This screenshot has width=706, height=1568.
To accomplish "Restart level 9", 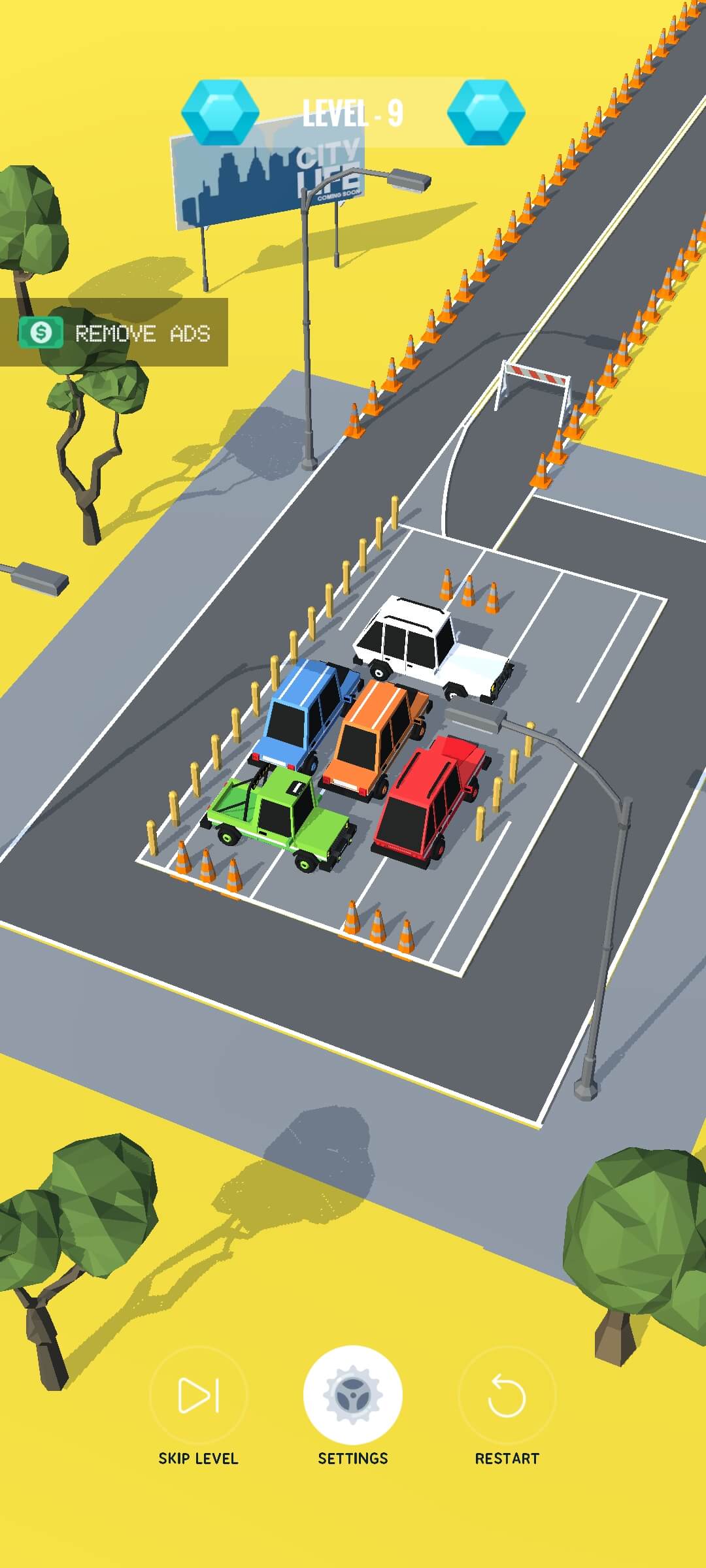I will [507, 1396].
